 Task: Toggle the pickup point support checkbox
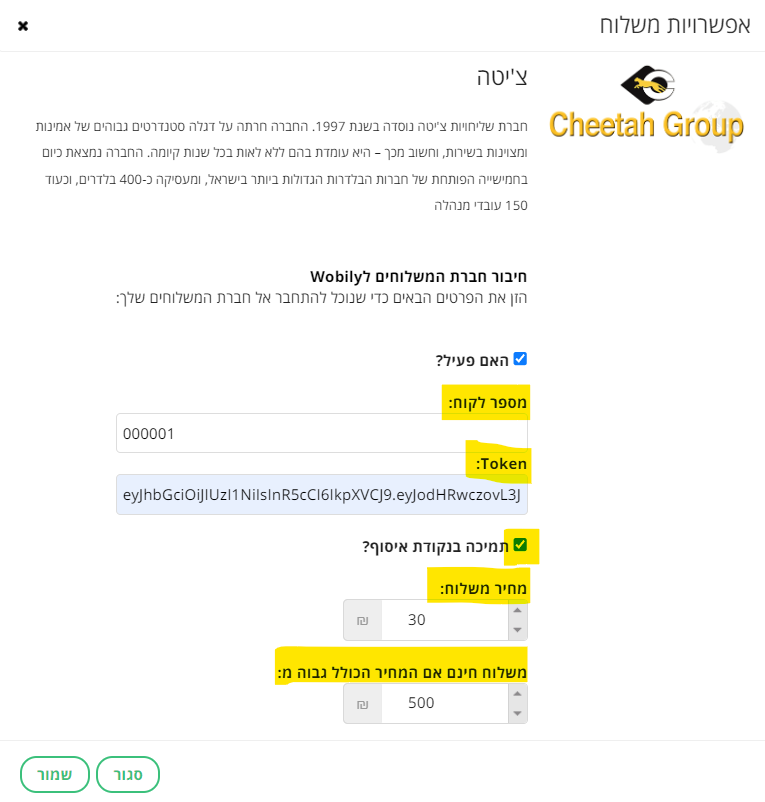coord(520,546)
